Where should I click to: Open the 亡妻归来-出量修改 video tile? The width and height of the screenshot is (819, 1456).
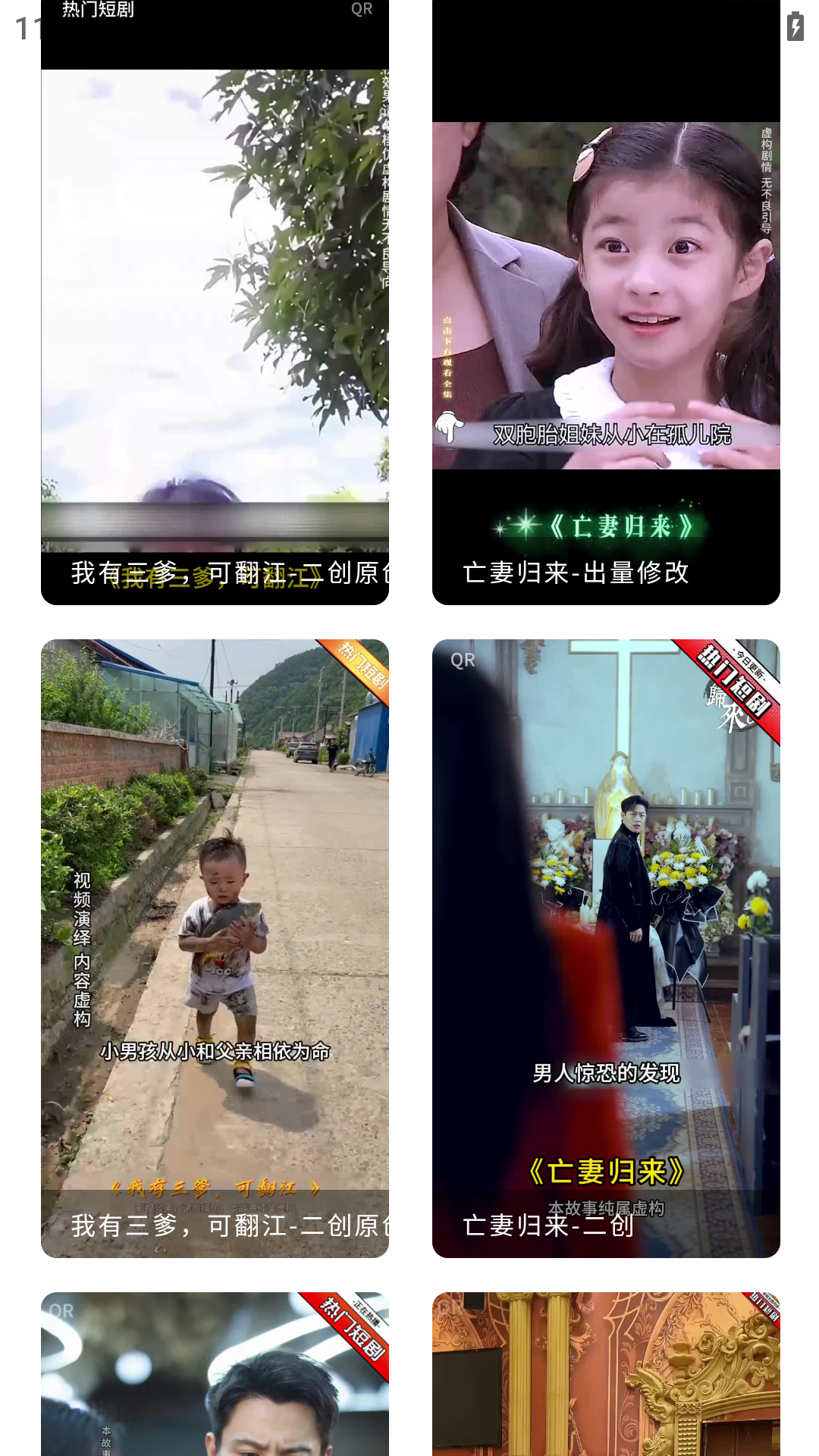coord(606,303)
